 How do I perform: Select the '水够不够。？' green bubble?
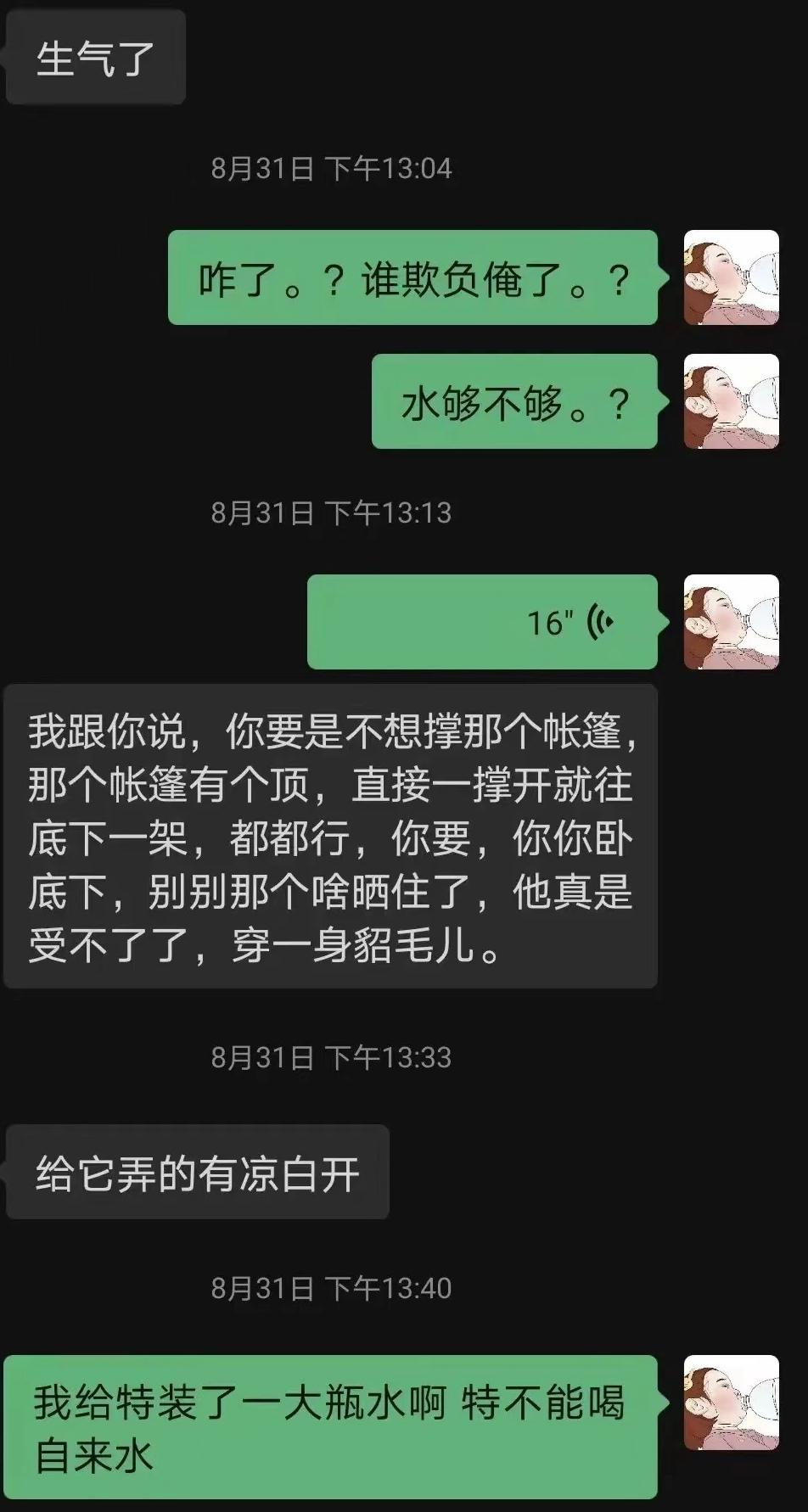tap(513, 400)
